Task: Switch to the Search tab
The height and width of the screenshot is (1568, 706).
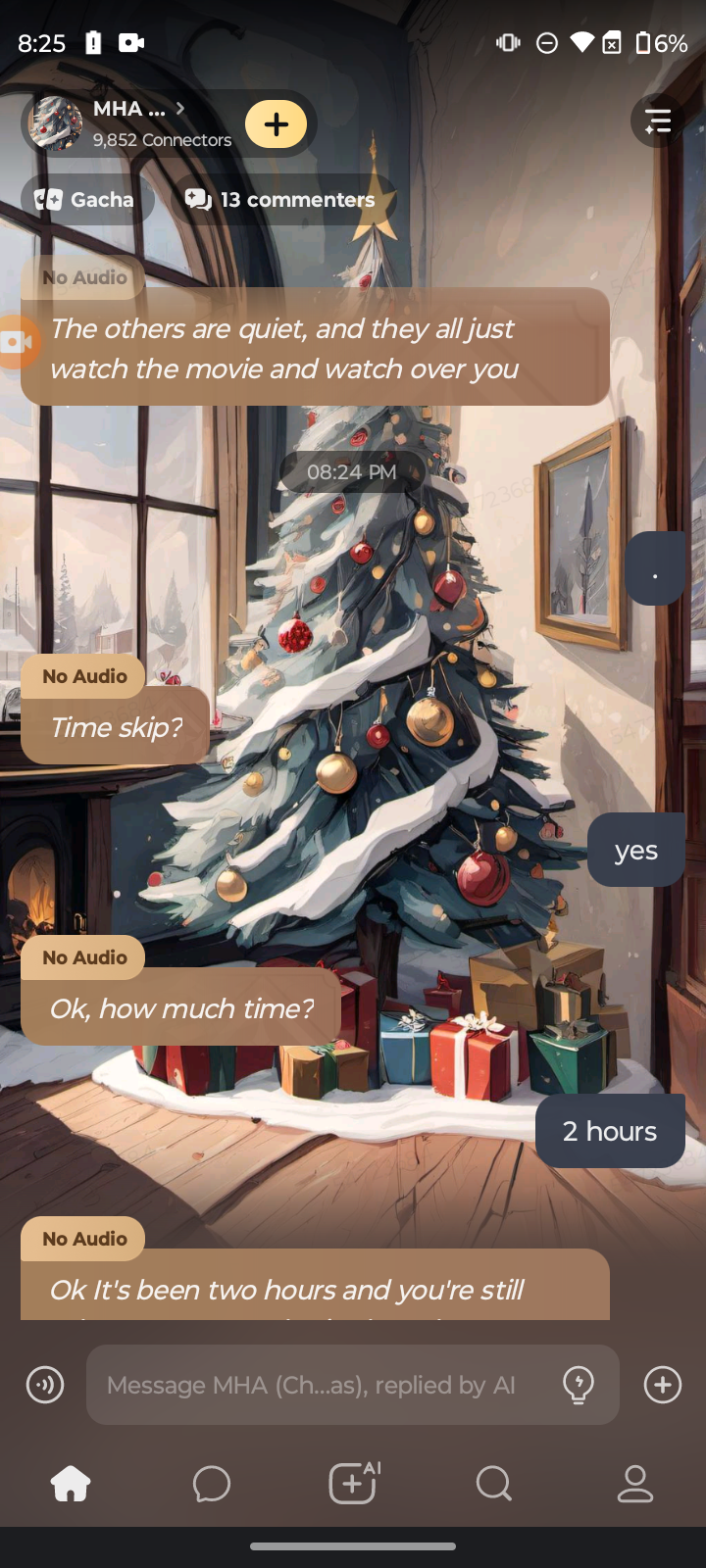Action: coord(494,1484)
